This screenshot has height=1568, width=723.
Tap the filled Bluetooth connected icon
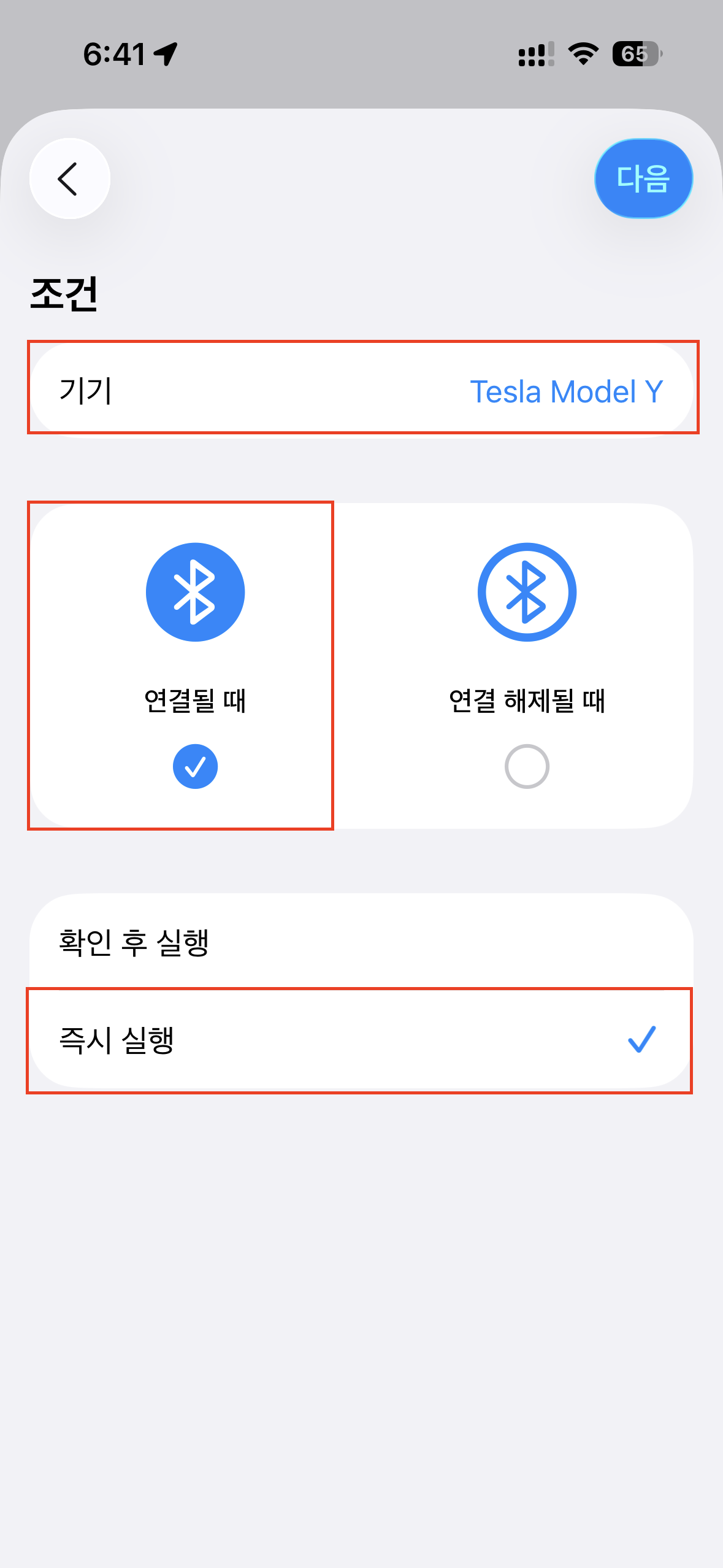coord(195,591)
